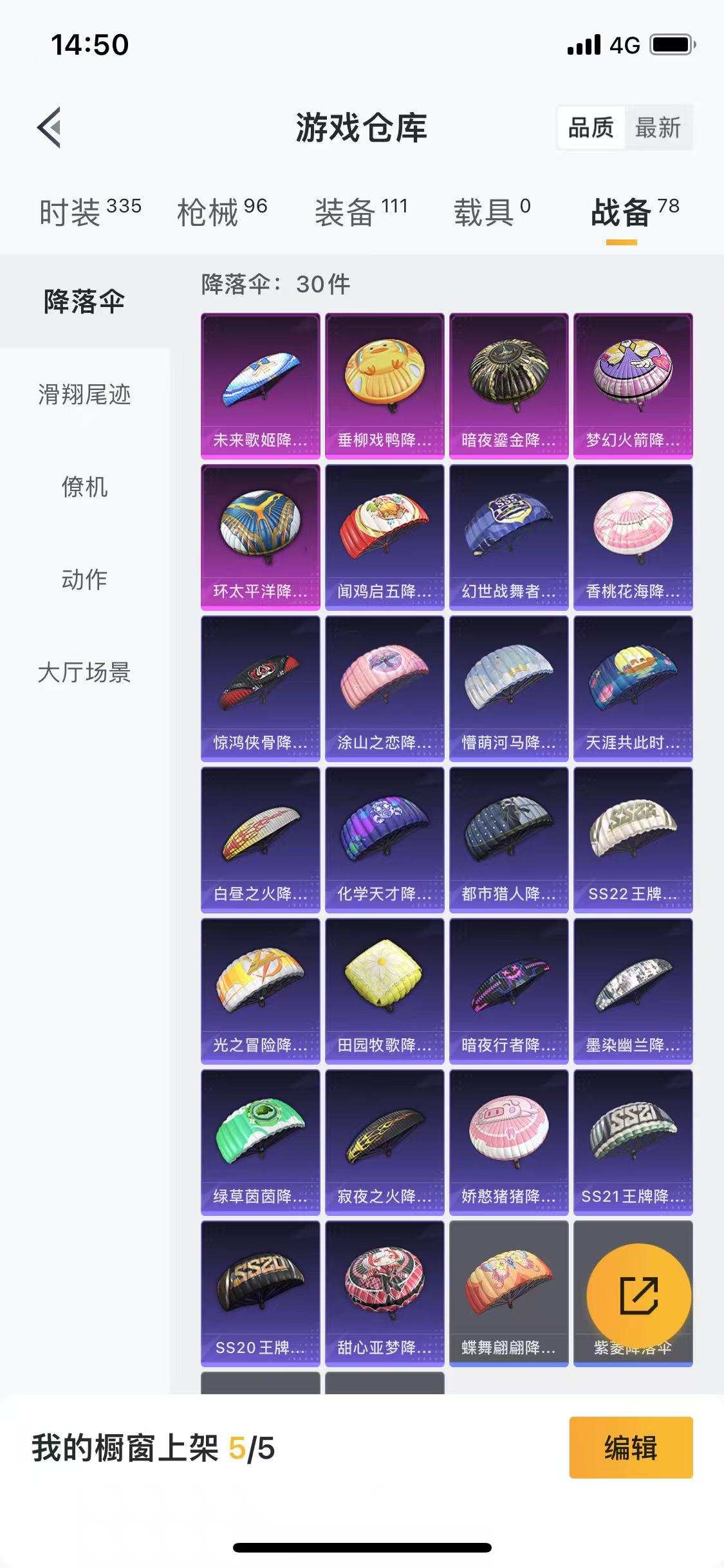
Task: Tap the back arrow to leave 游戏仓库
Action: (x=49, y=126)
